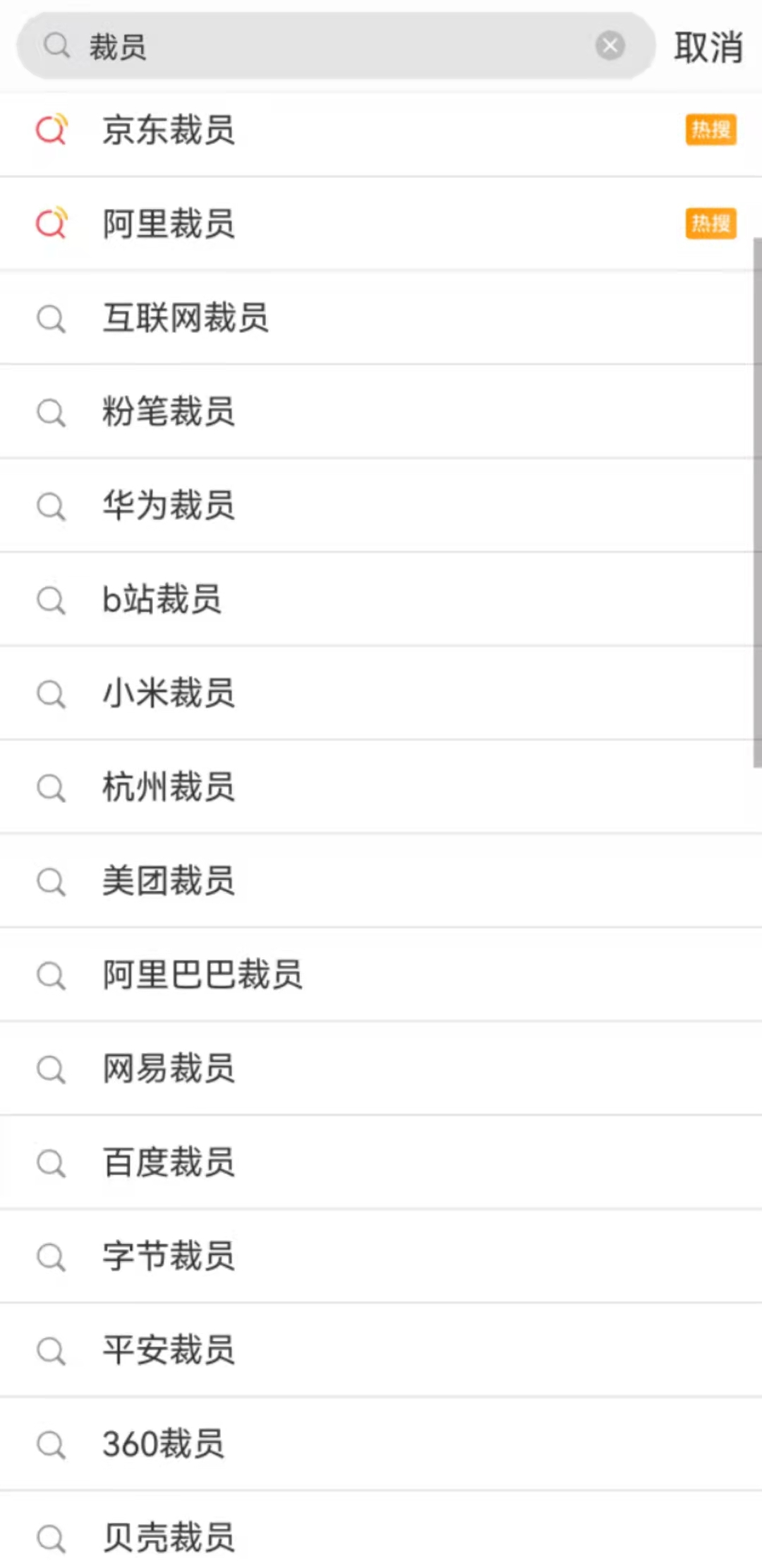Image resolution: width=762 pixels, height=1568 pixels.
Task: Pick the suggestion 平安裁员
Action: click(381, 1351)
